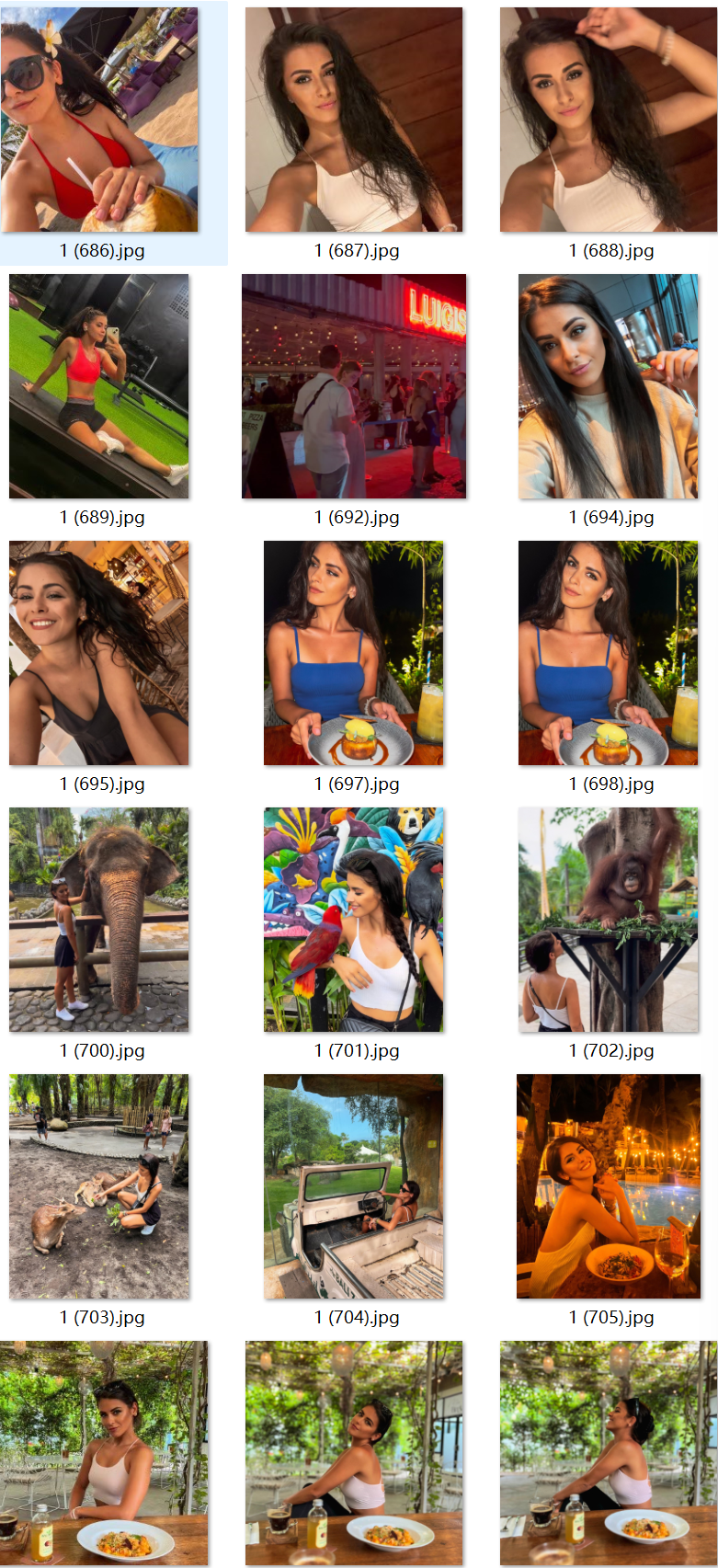Choose the file 1 (704).jpg

tap(354, 1186)
